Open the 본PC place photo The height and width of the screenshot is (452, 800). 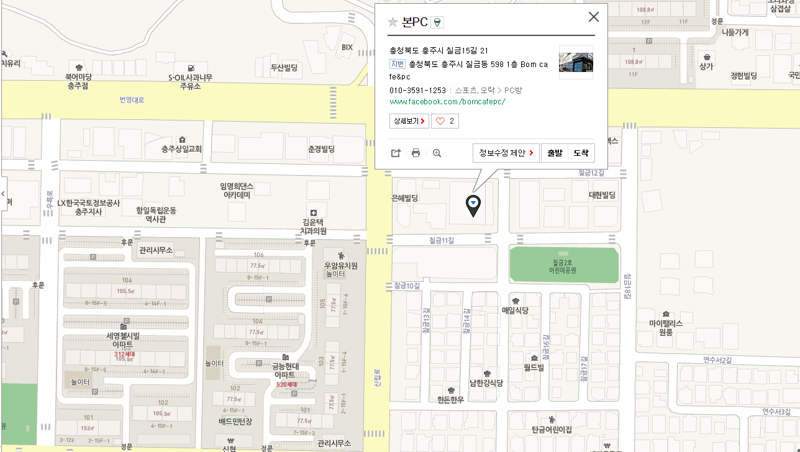[575, 63]
